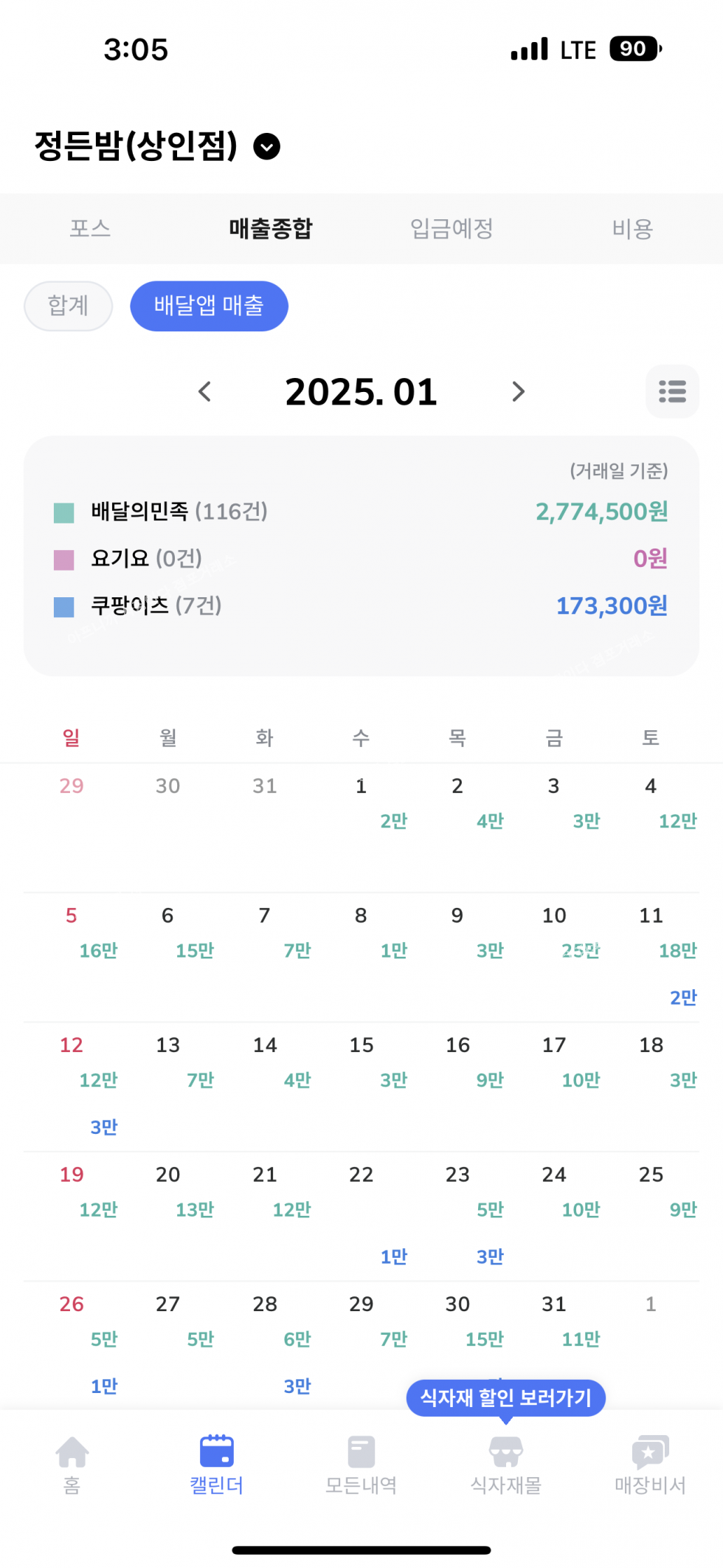The image size is (723, 1568).
Task: Go to the 홈 tab
Action: [72, 1465]
